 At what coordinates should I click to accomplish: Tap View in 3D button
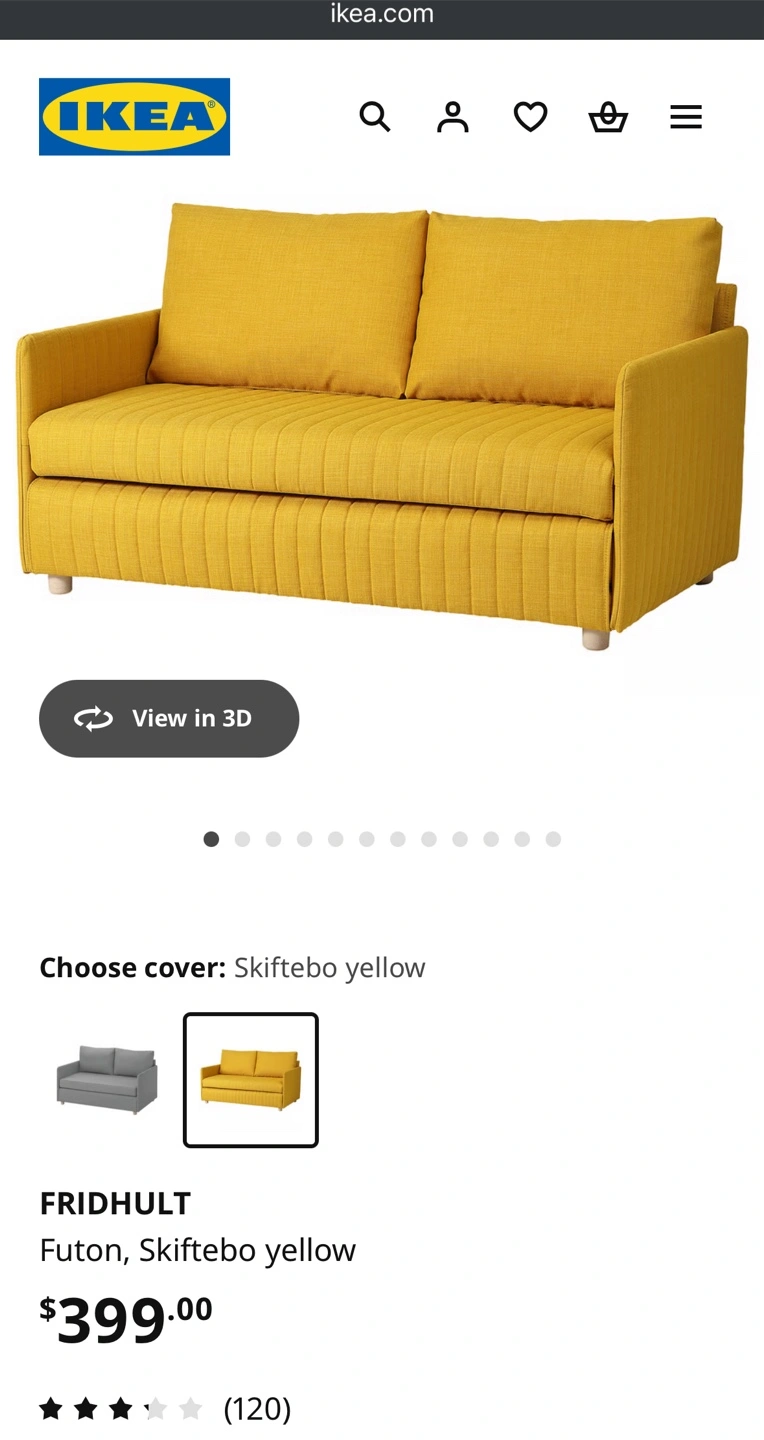[169, 718]
